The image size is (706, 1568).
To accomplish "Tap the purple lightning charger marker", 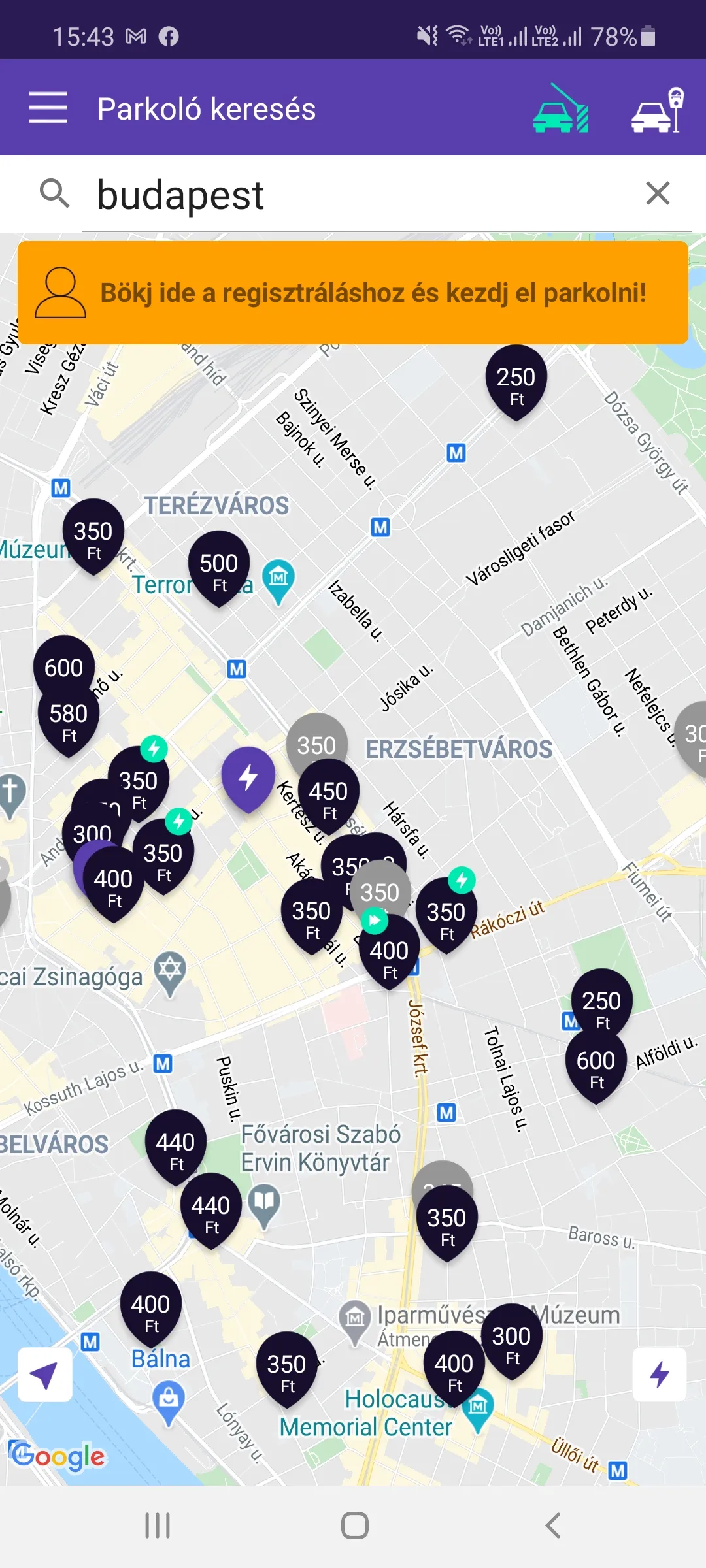I will [248, 776].
